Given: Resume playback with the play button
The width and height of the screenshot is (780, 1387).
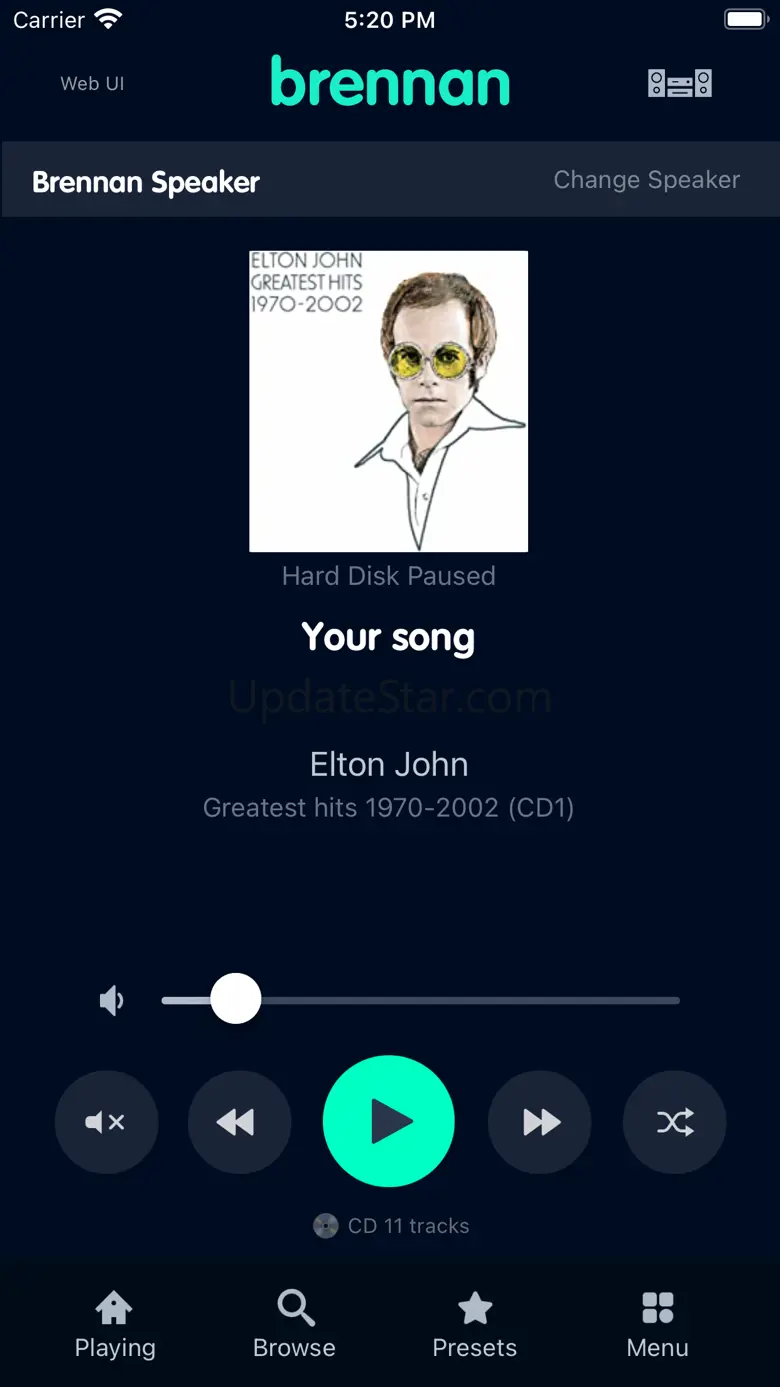Looking at the screenshot, I should (389, 1121).
